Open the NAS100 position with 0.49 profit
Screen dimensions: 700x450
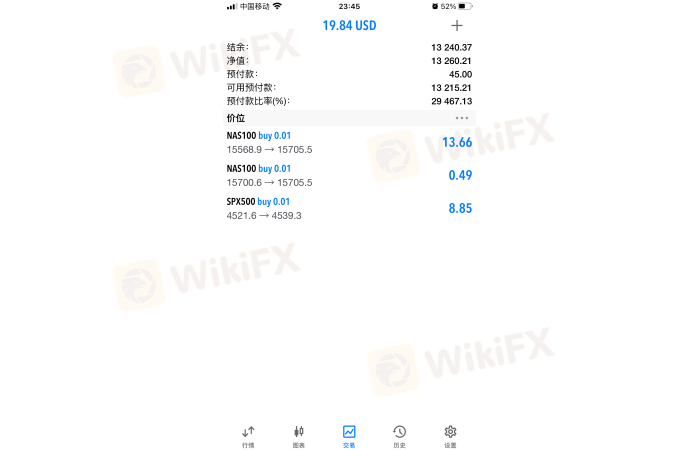[x=348, y=175]
